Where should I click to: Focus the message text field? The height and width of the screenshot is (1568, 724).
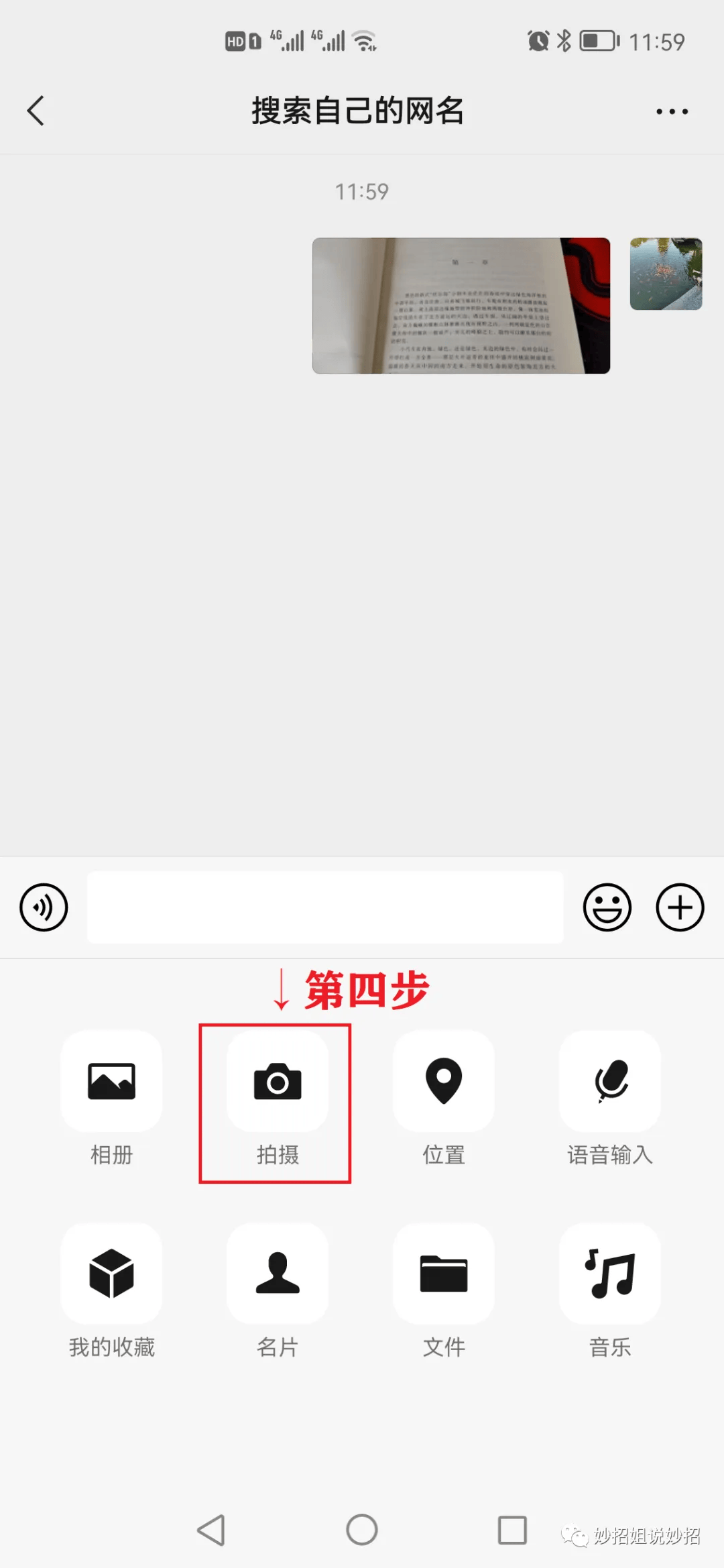point(325,907)
